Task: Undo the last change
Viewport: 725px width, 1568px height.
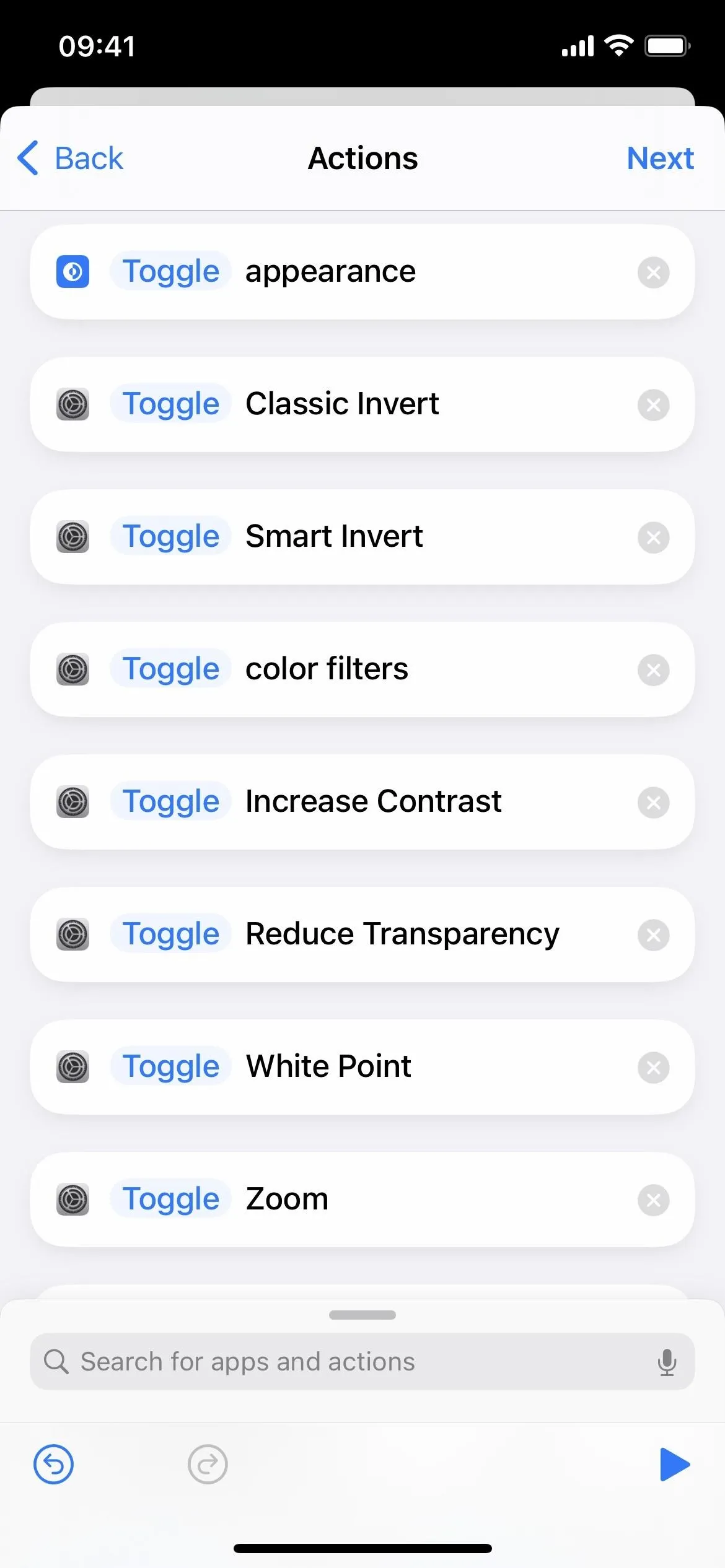Action: 53,1465
